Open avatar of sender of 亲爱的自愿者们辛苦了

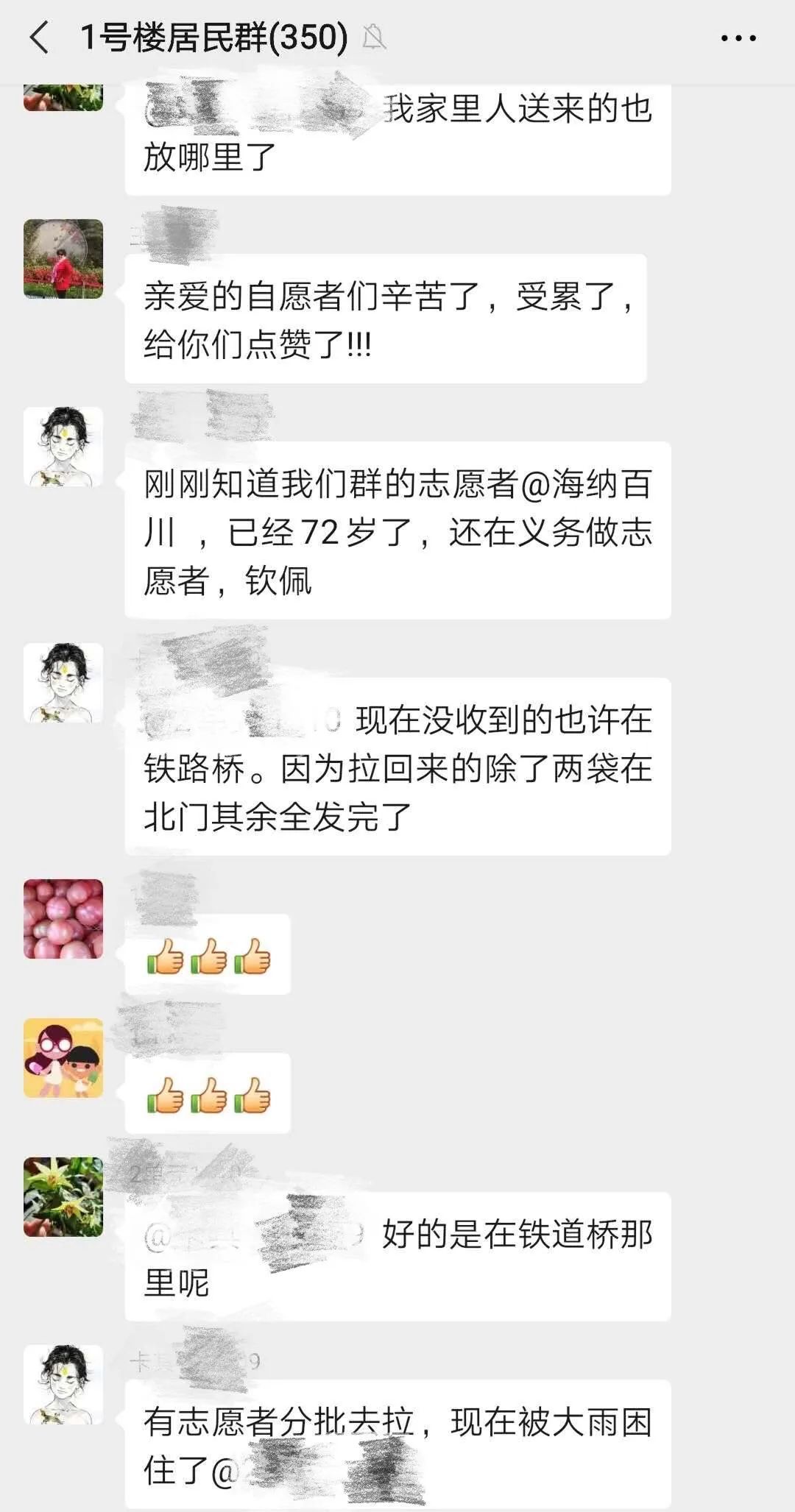coord(63,259)
